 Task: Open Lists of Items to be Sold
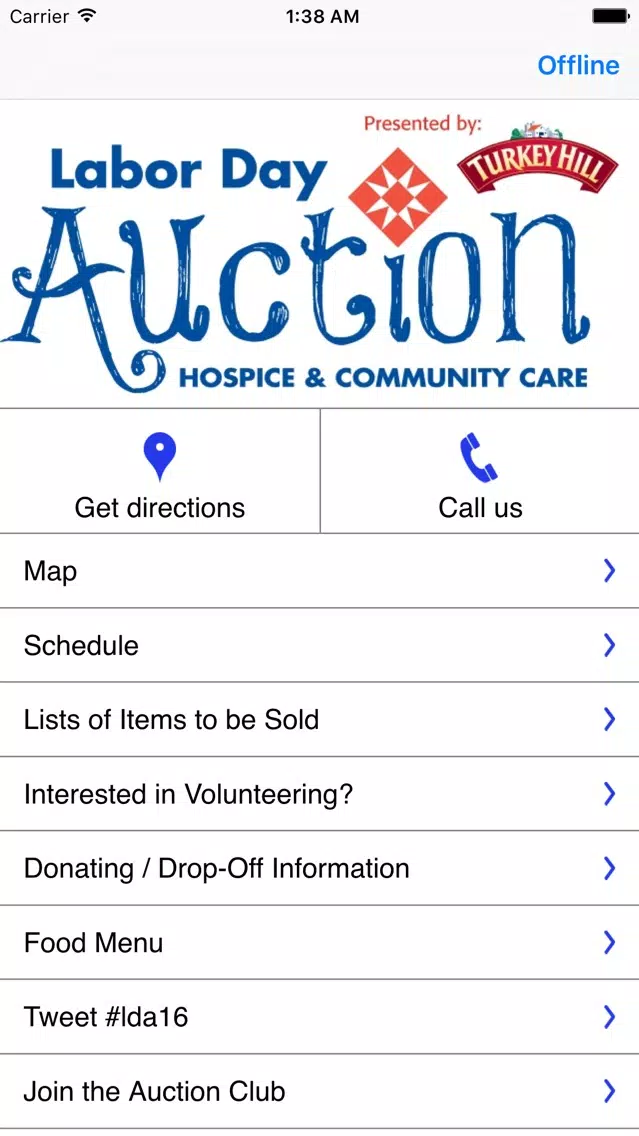[x=320, y=719]
